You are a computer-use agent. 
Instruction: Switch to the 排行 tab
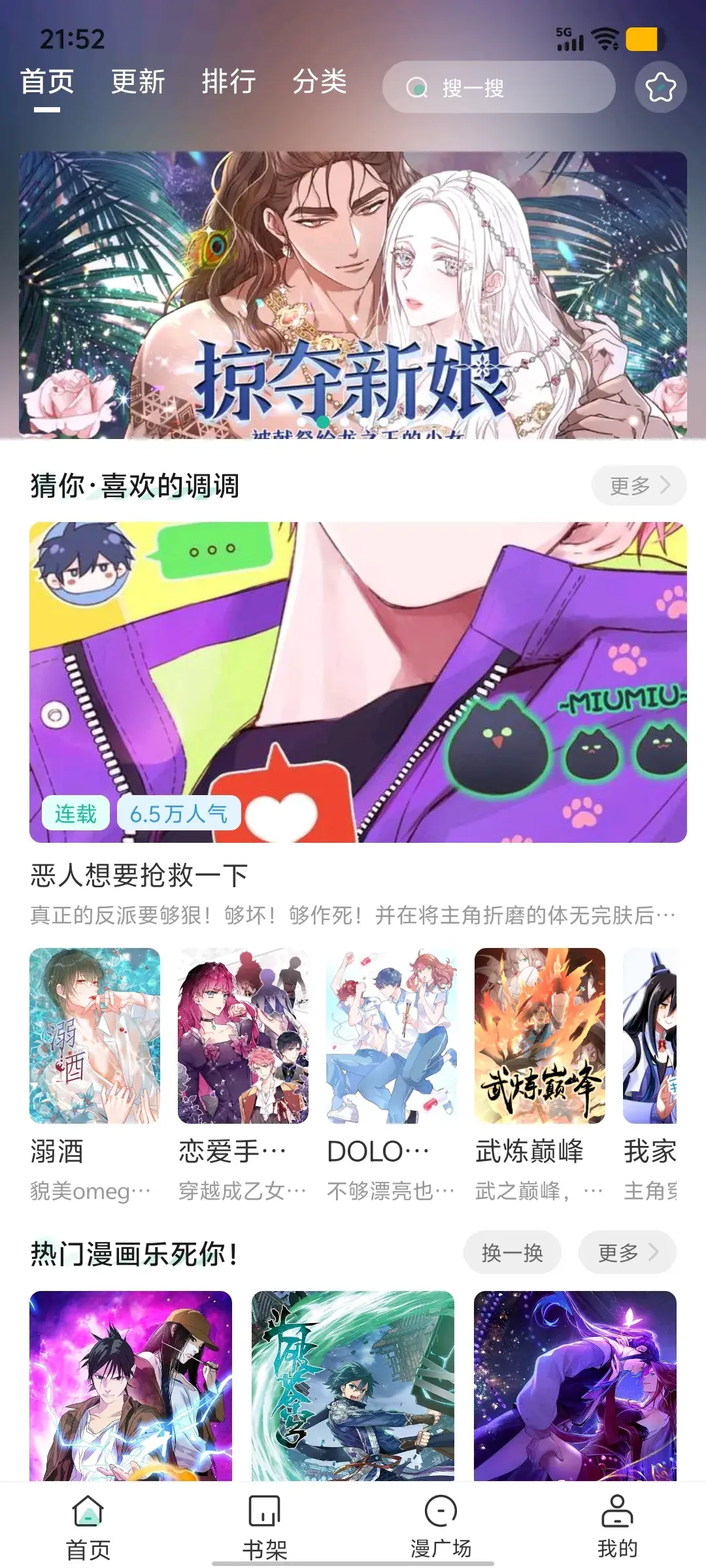228,82
